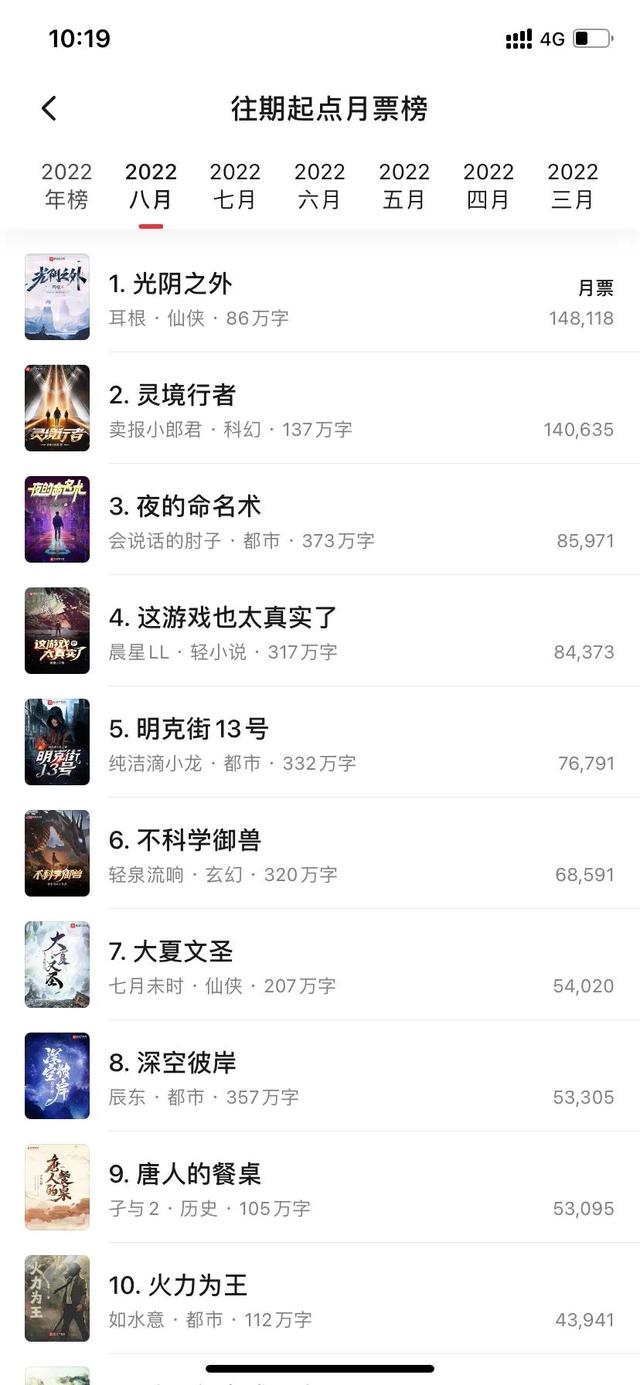
Task: Select the 2022 八月 tab
Action: tap(151, 186)
